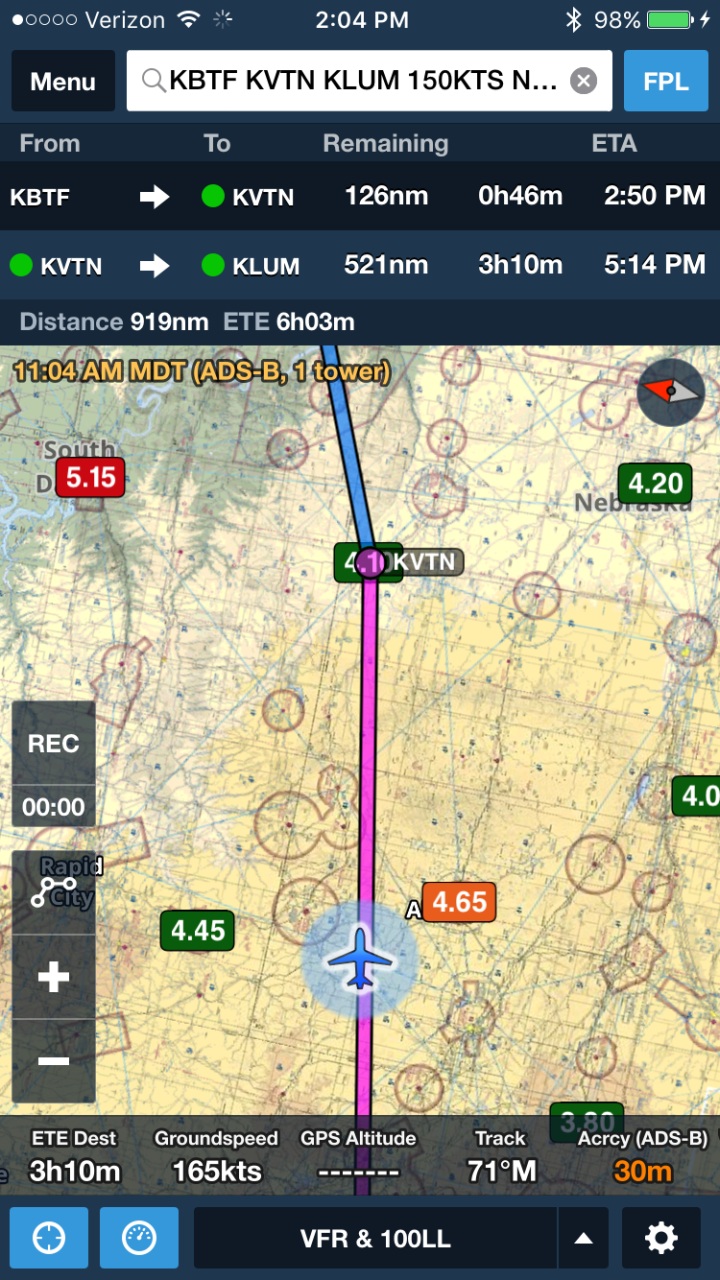Screen dimensions: 720x1280
Task: Toggle the instrument gauge button
Action: point(139,1238)
